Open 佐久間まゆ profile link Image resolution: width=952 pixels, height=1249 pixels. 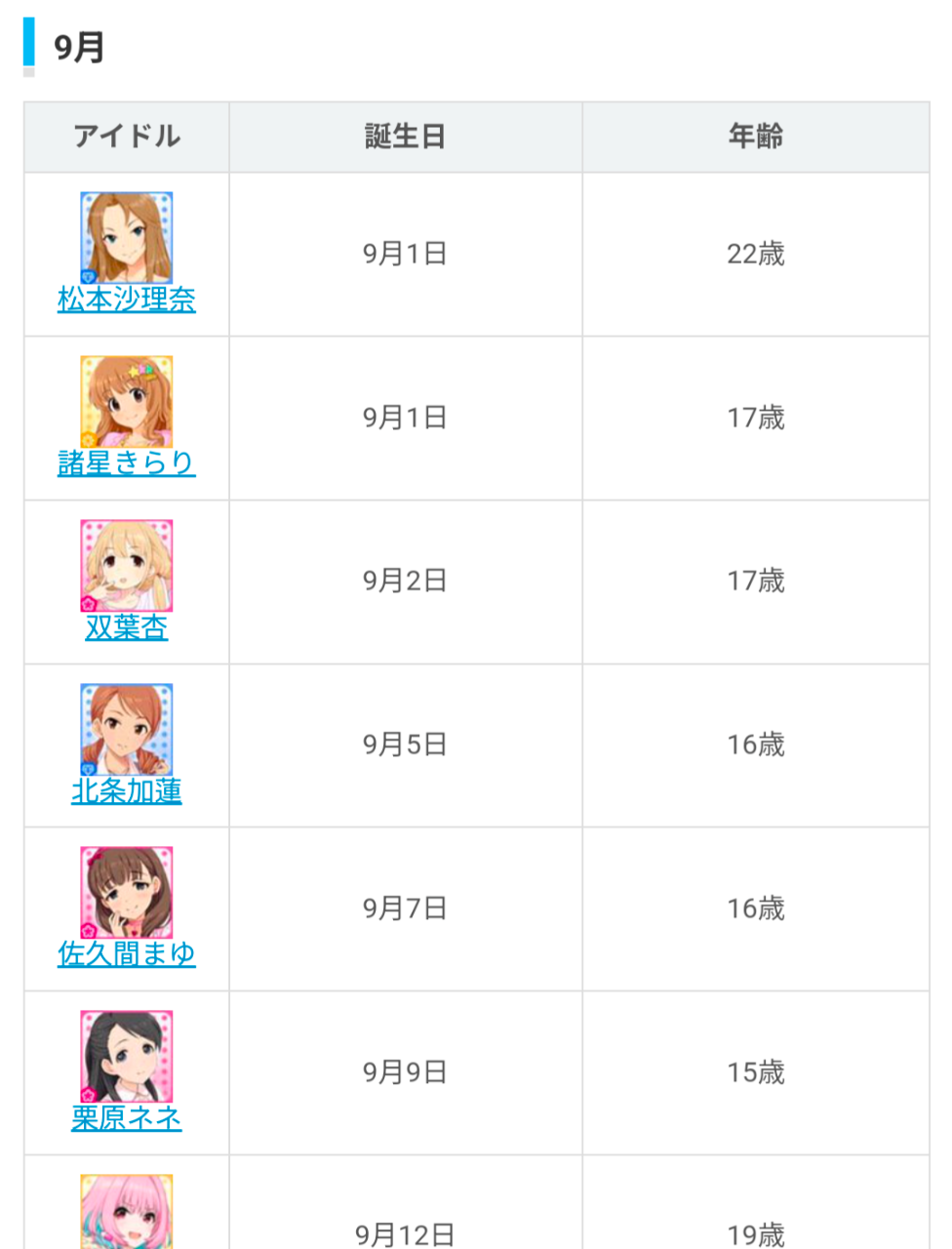click(x=127, y=954)
